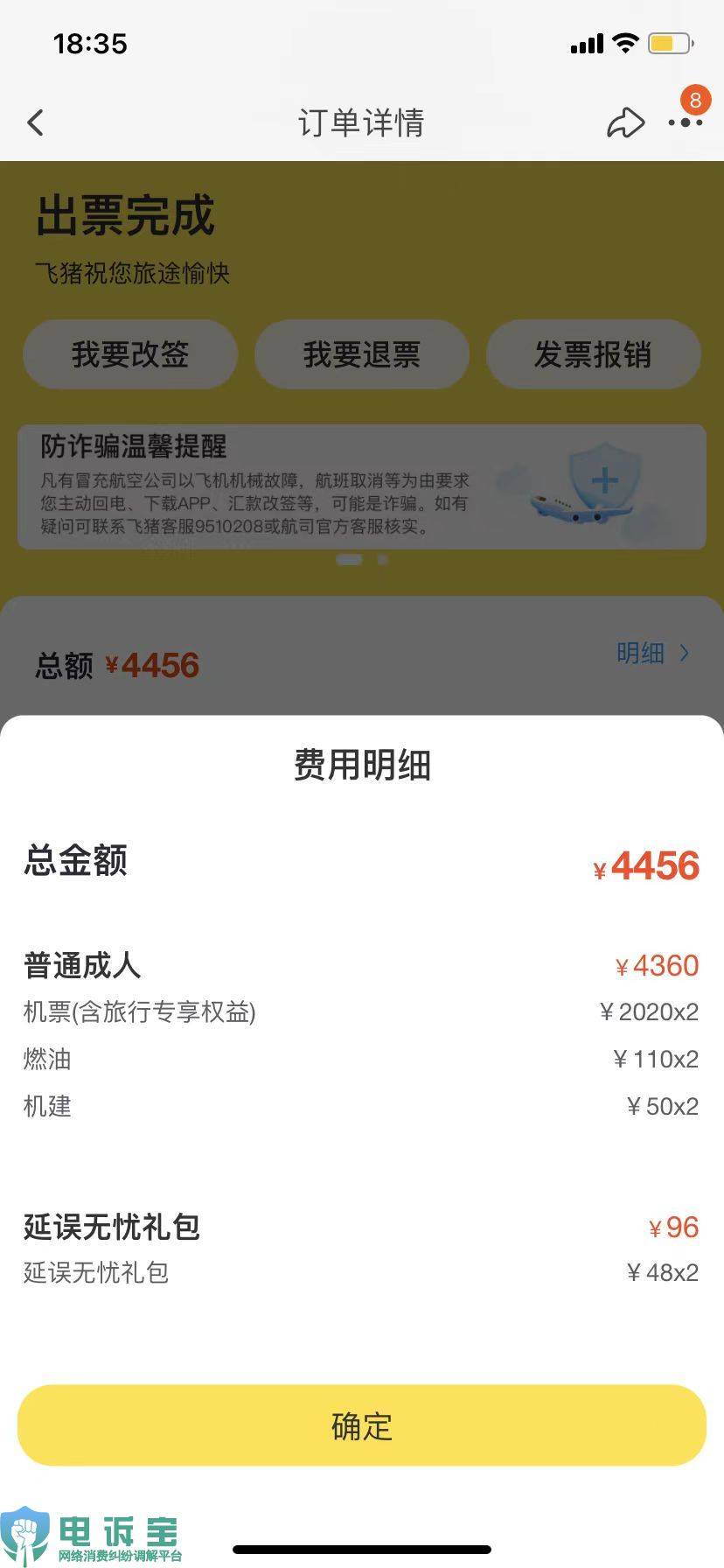Viewport: 724px width, 1568px height.
Task: Open 发票报销 for invoice reimbursement
Action: 593,354
